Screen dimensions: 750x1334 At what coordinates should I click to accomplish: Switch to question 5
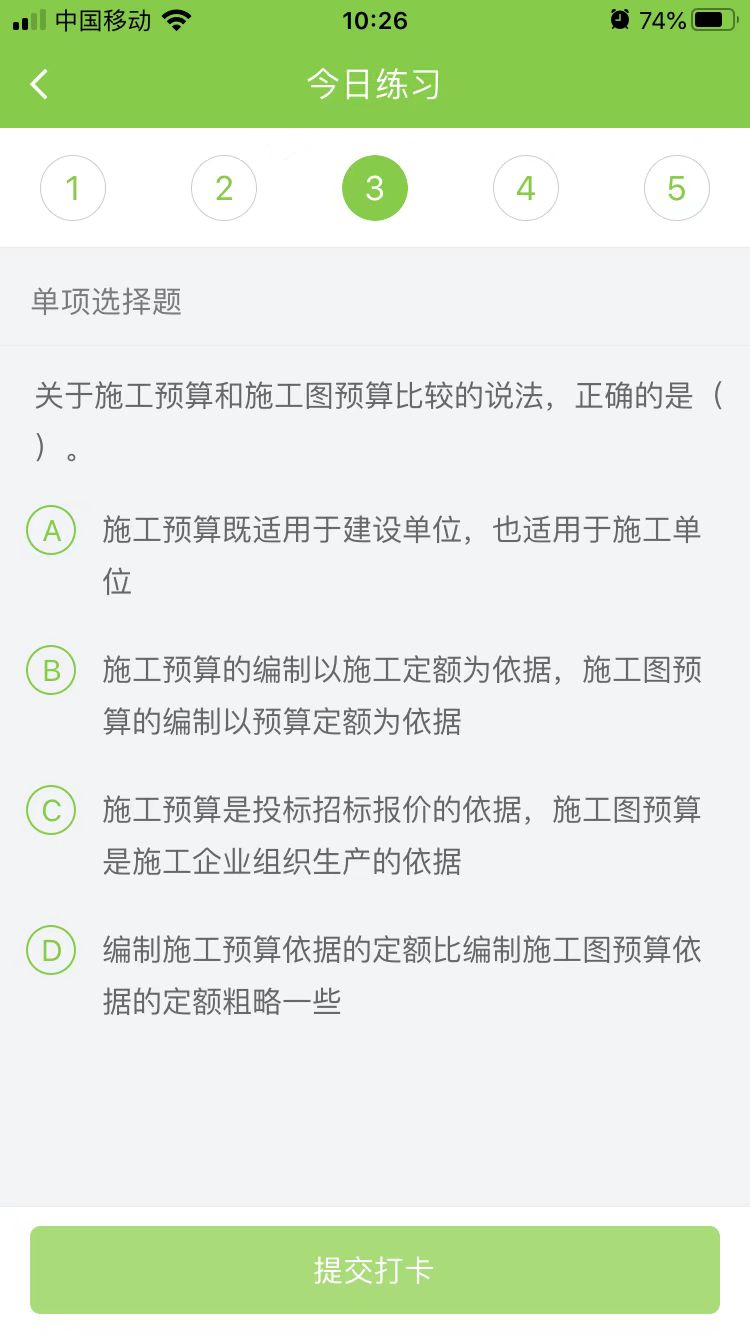click(x=677, y=188)
